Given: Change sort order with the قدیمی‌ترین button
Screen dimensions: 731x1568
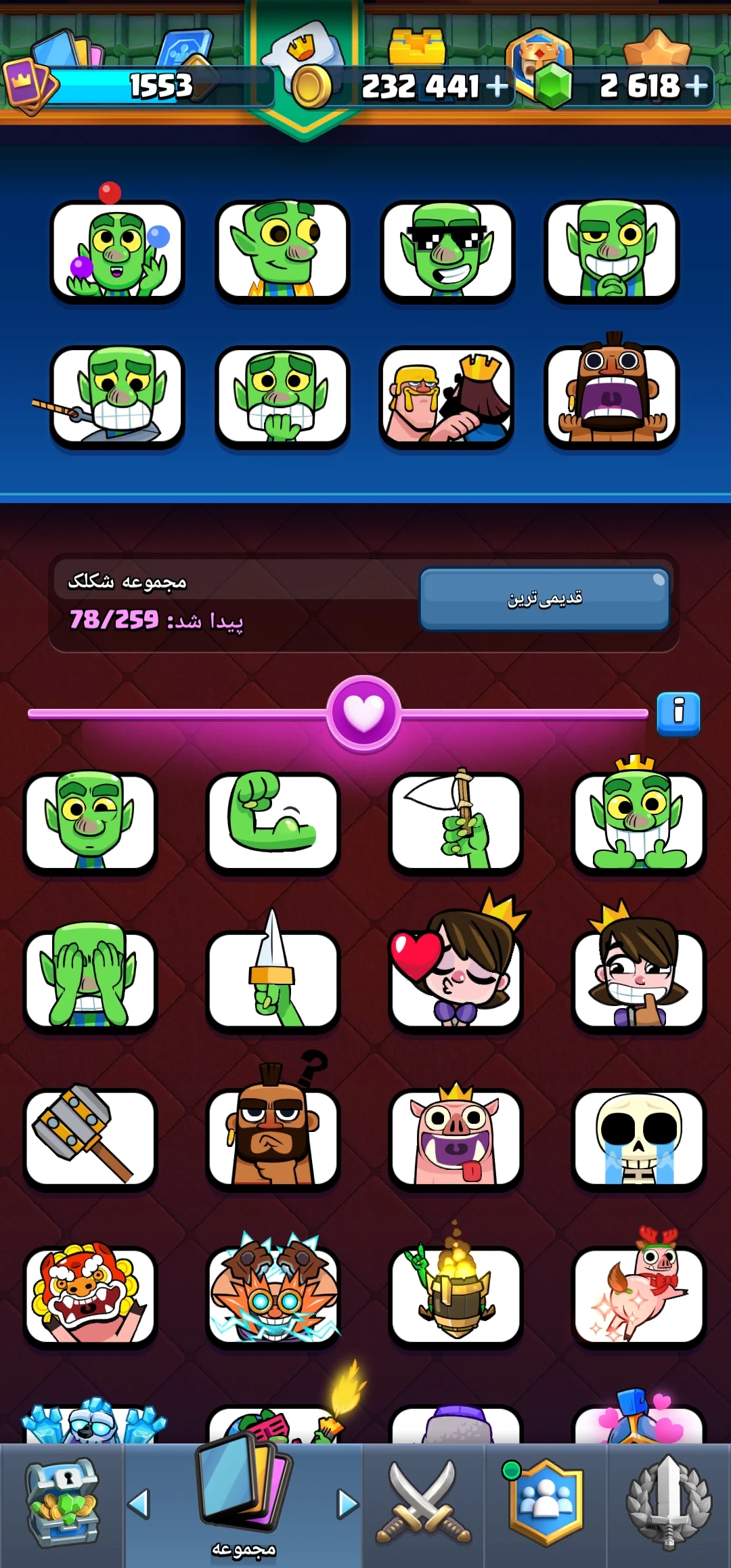Looking at the screenshot, I should [545, 598].
